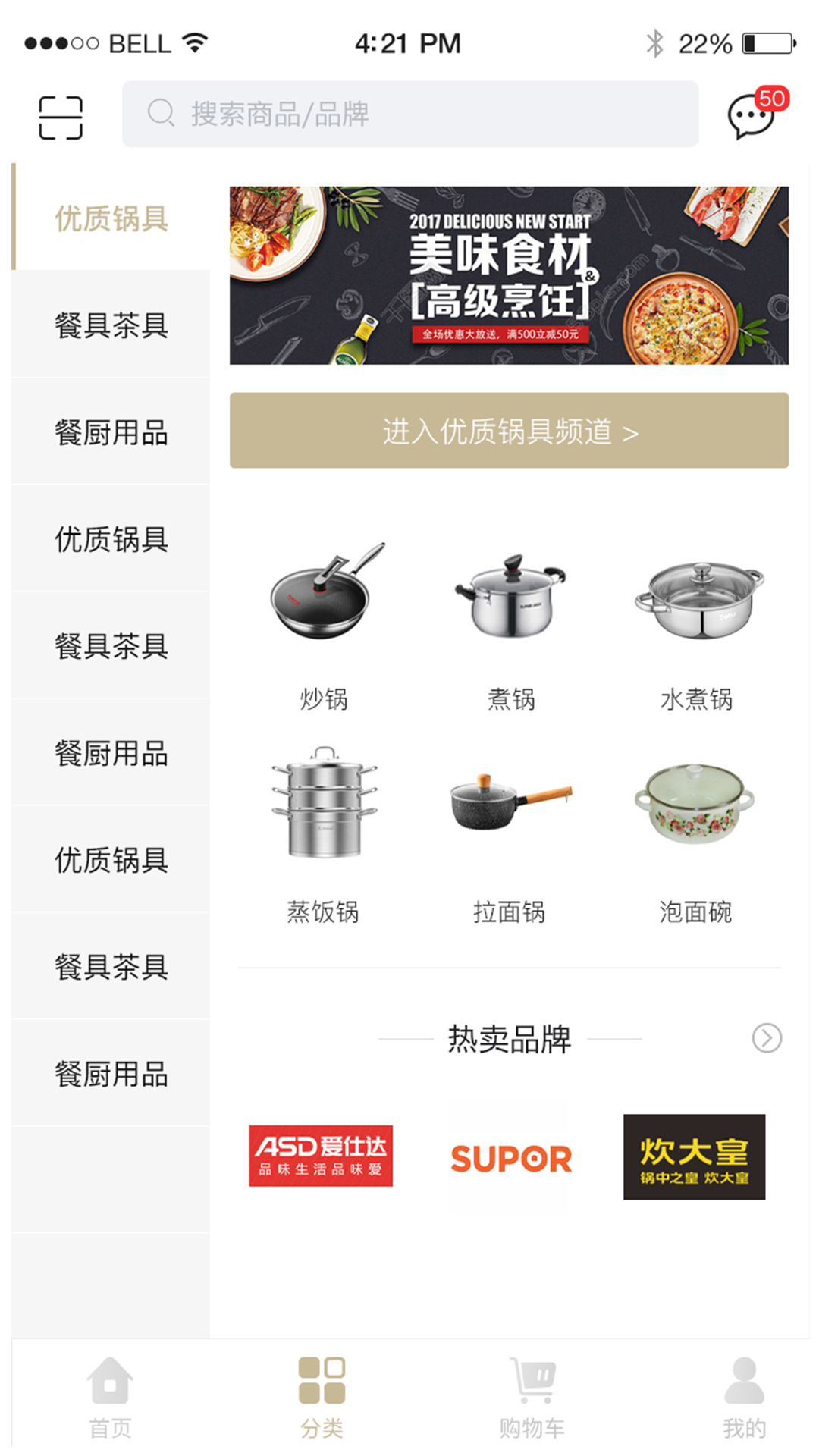Viewport: 819px width, 1456px height.
Task: Switch to the 我的 tab
Action: click(x=745, y=1398)
